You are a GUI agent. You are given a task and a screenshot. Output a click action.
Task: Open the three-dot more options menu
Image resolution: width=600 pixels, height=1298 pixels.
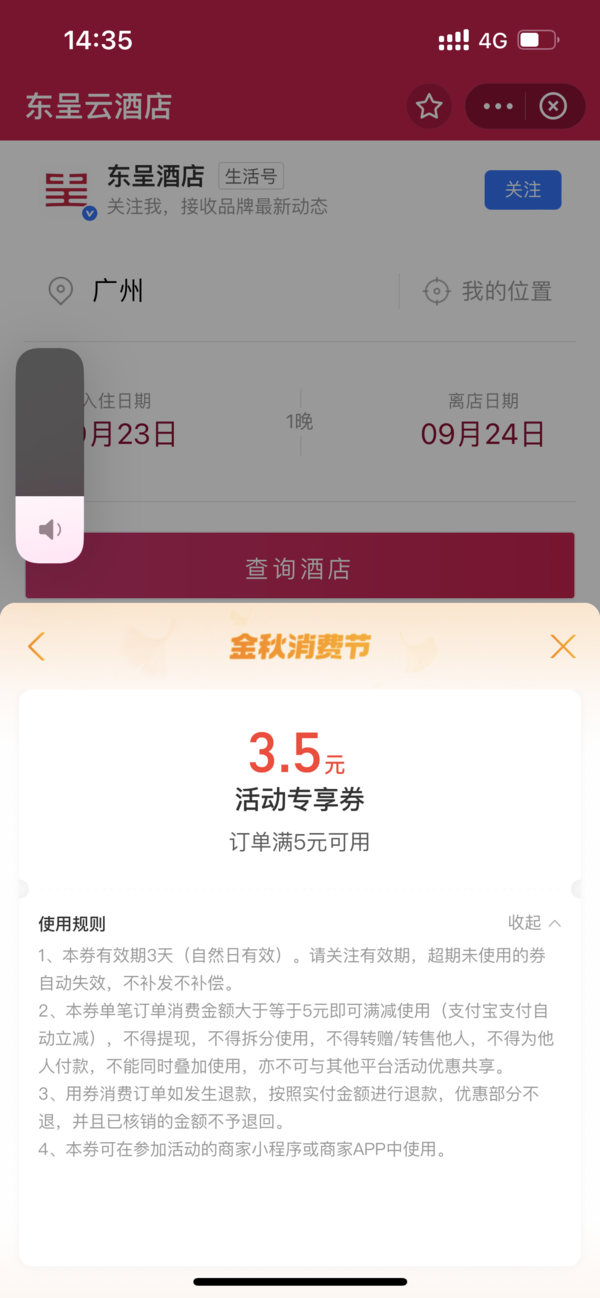point(497,106)
